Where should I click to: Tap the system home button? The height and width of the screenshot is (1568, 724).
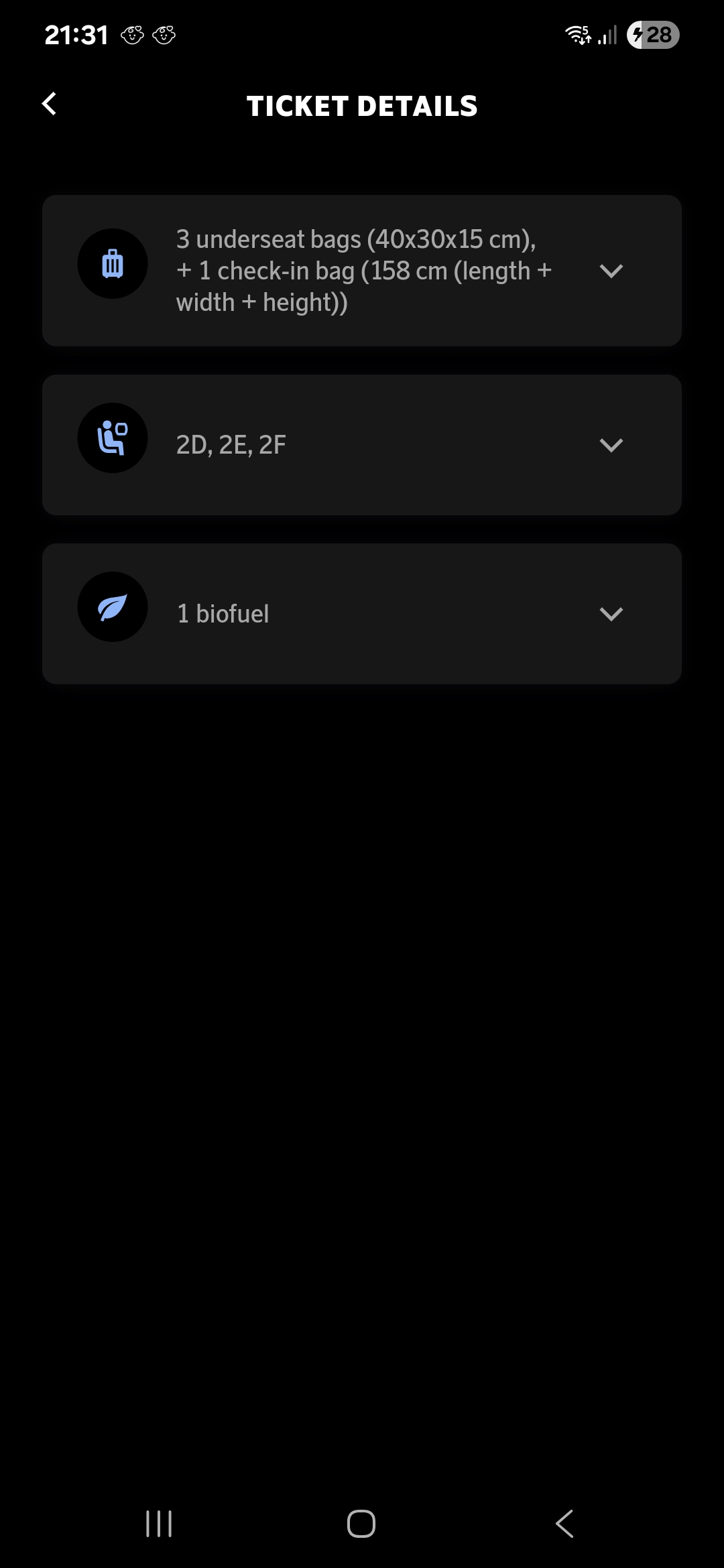coord(361,1523)
